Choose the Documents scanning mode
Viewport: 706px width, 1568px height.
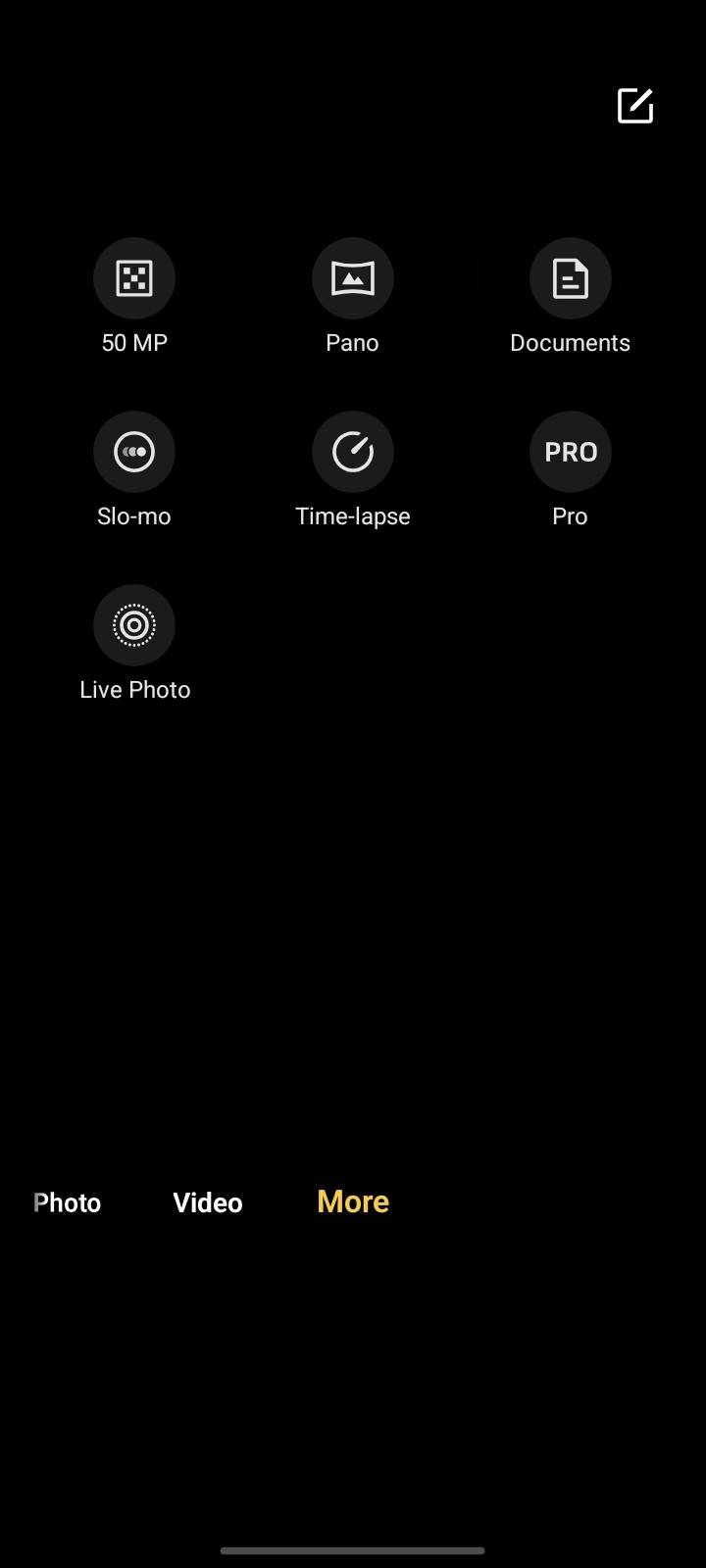[x=571, y=279]
